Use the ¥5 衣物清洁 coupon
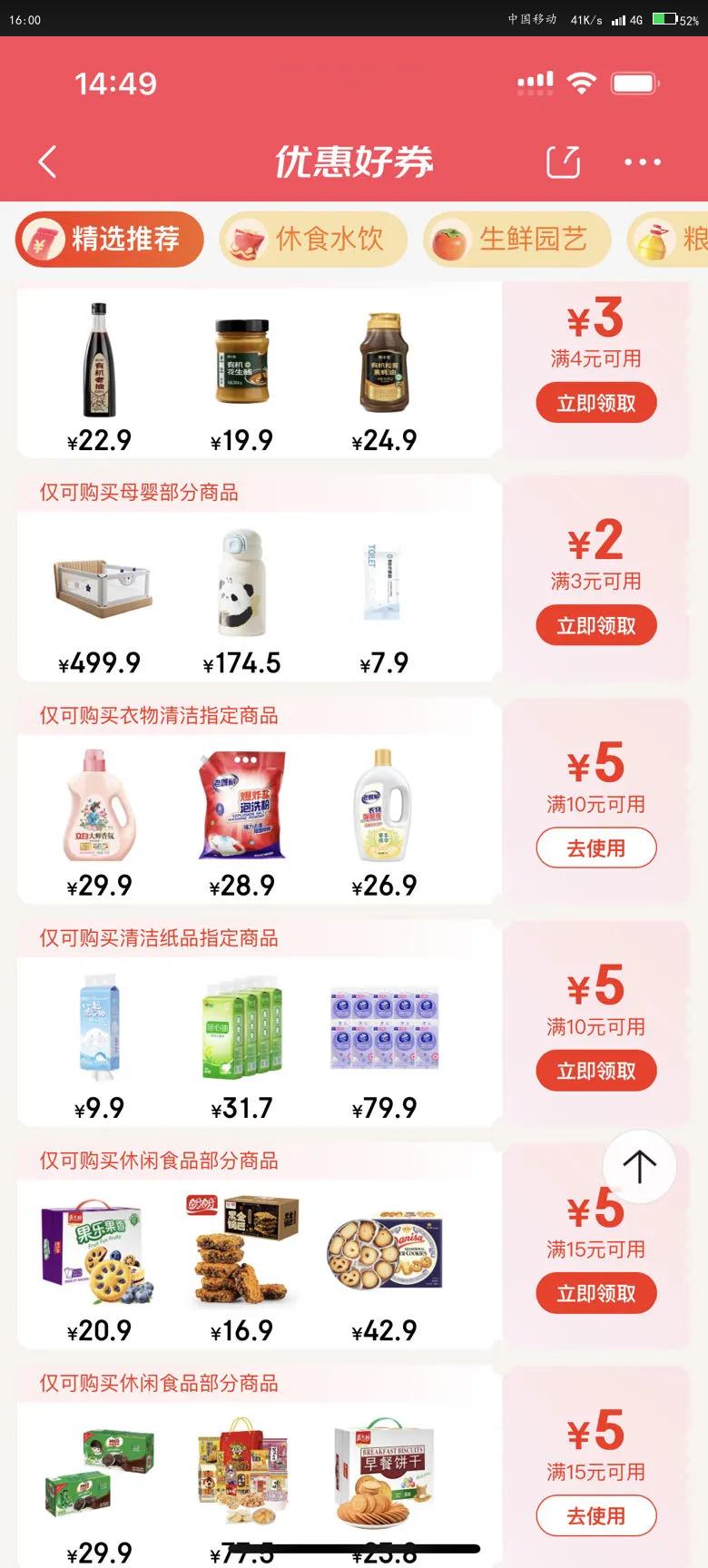 pos(595,848)
